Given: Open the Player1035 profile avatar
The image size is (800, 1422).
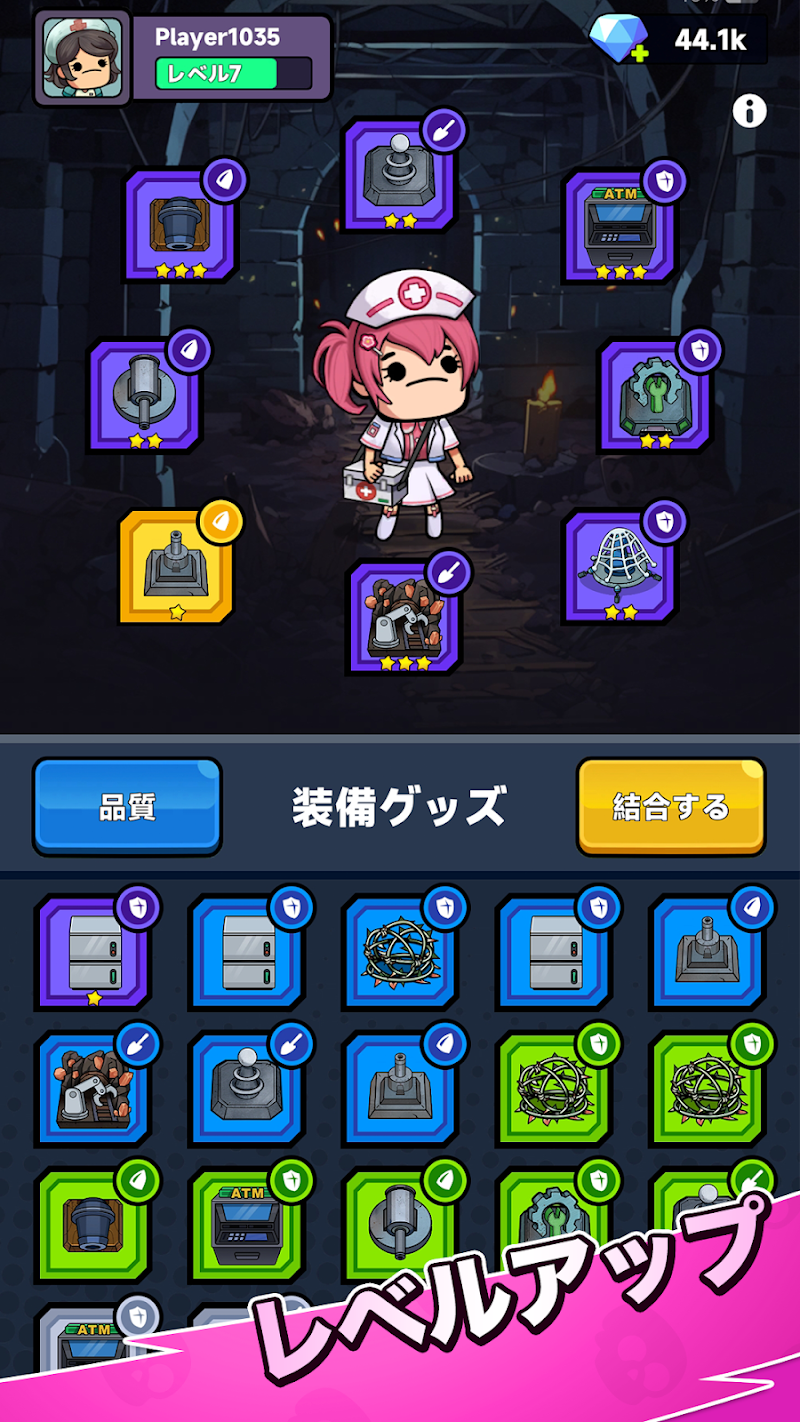Looking at the screenshot, I should click(x=83, y=58).
